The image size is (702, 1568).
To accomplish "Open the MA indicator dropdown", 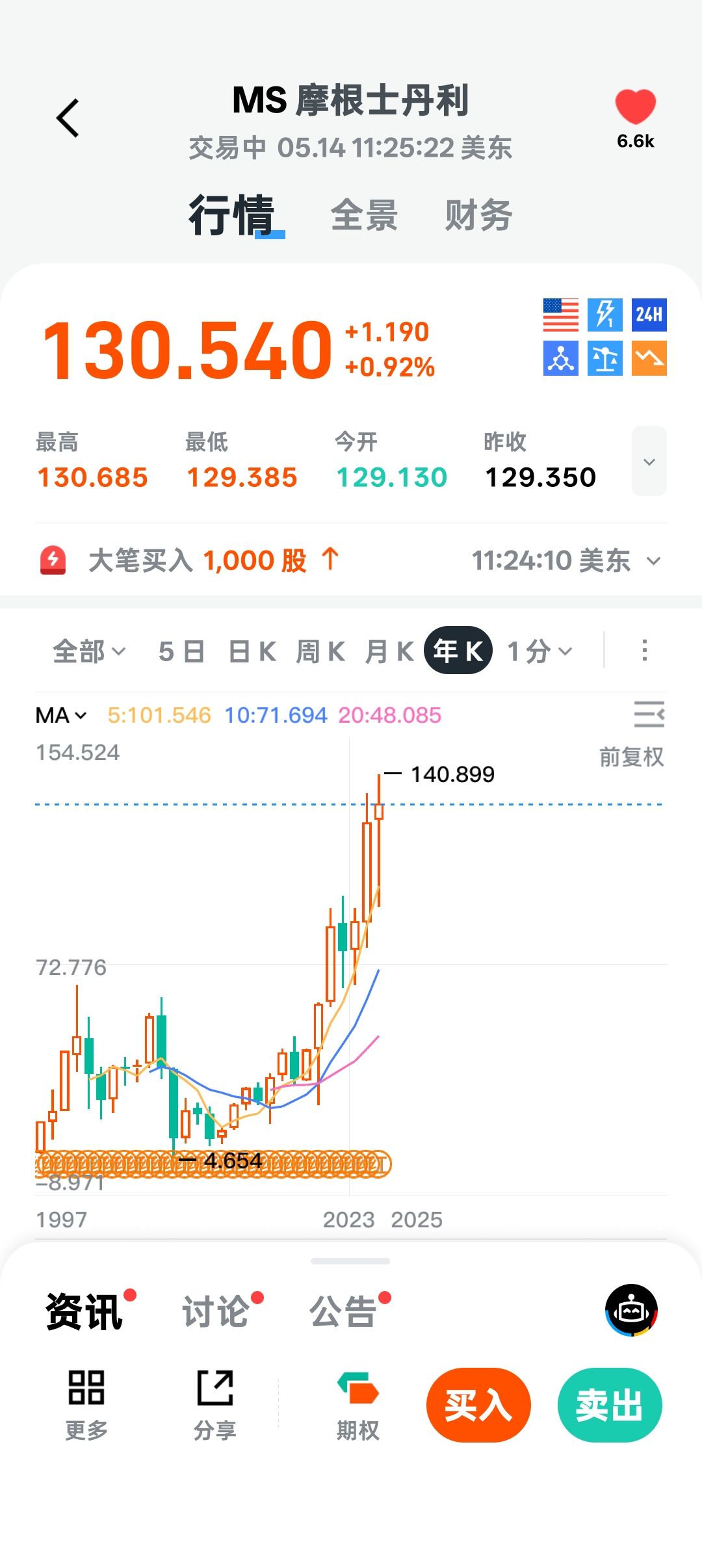I will click(60, 715).
